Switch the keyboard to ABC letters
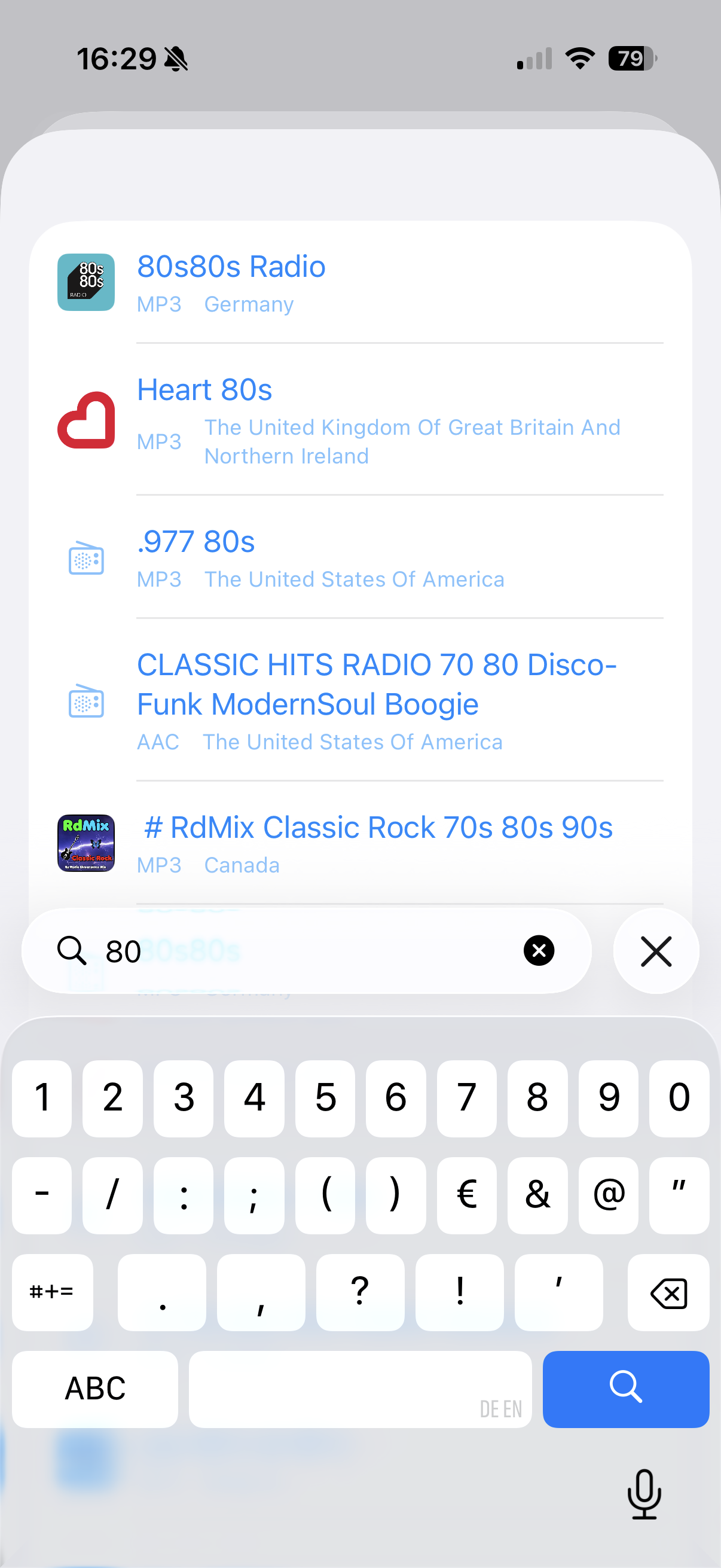The image size is (721, 1568). click(95, 1389)
